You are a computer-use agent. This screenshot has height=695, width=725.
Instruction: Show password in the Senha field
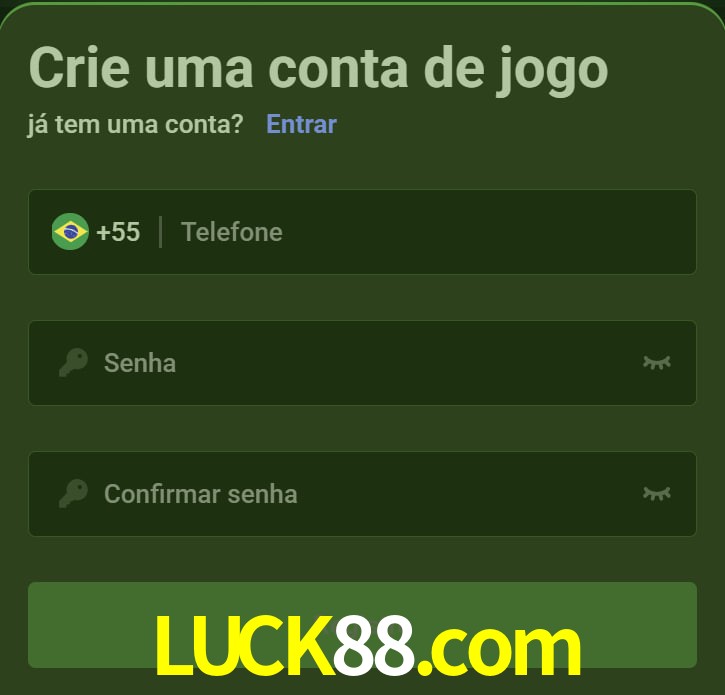(656, 363)
